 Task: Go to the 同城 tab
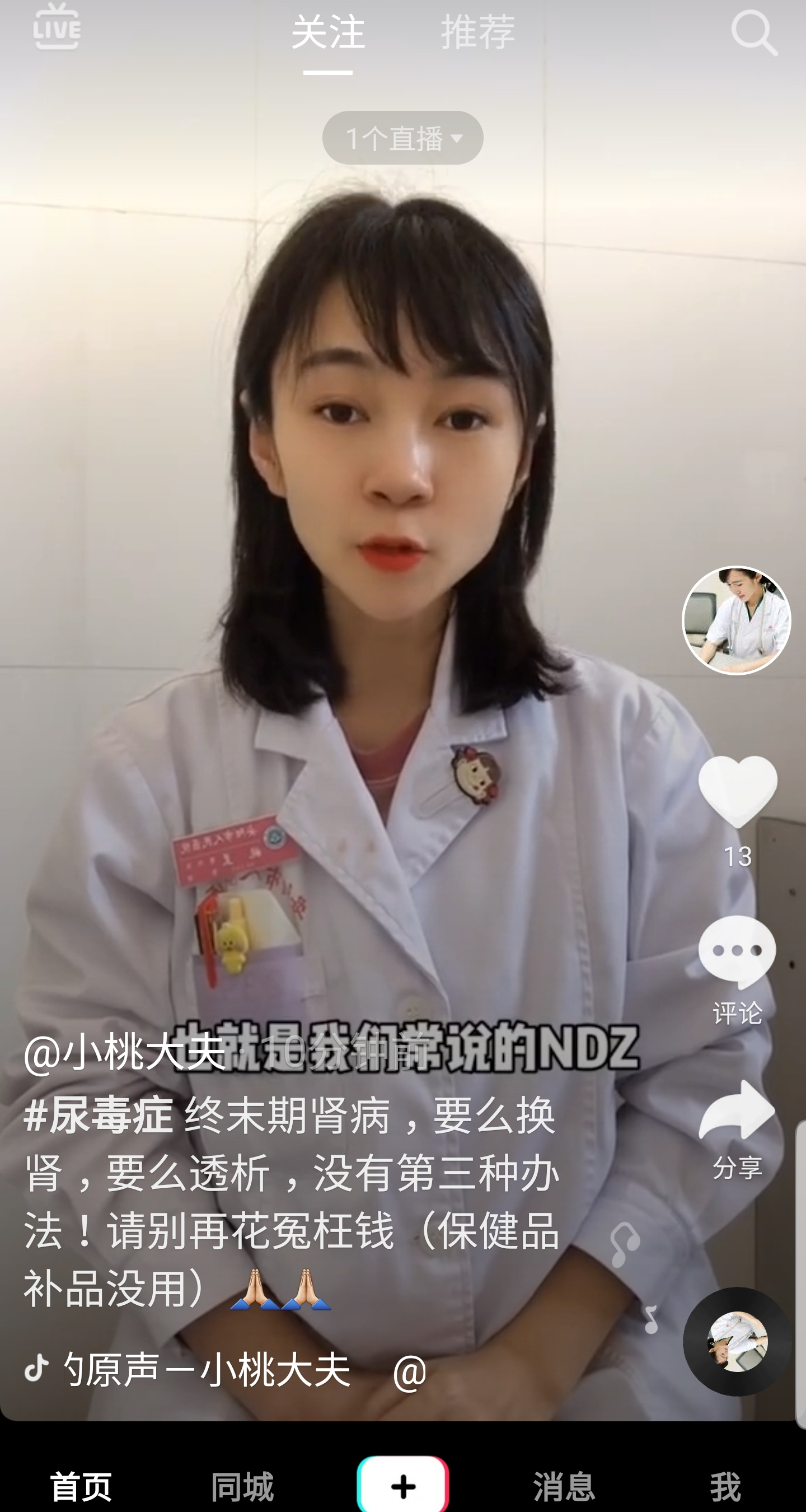pyautogui.click(x=242, y=1487)
